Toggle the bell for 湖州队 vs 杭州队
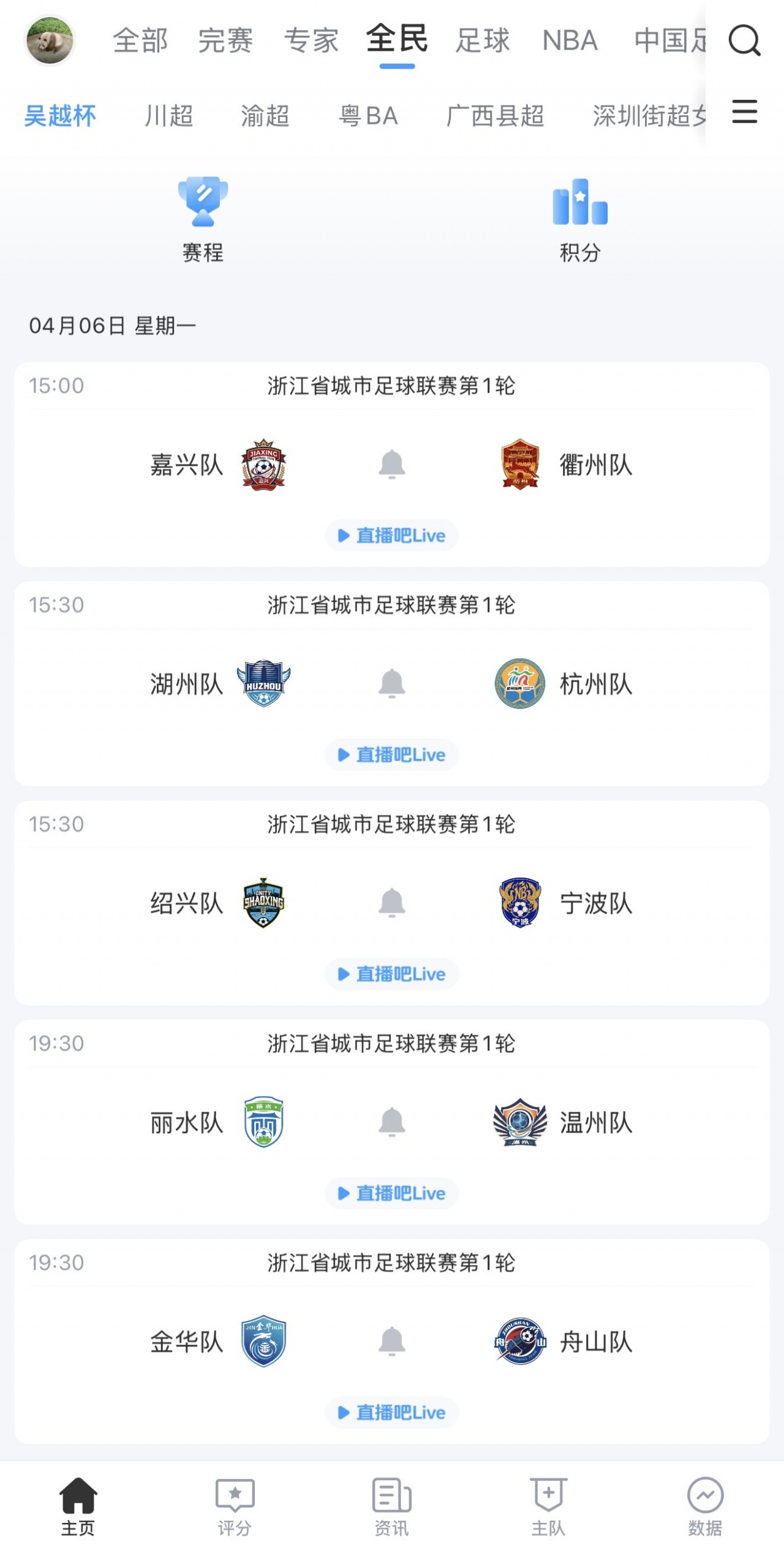 coord(392,685)
